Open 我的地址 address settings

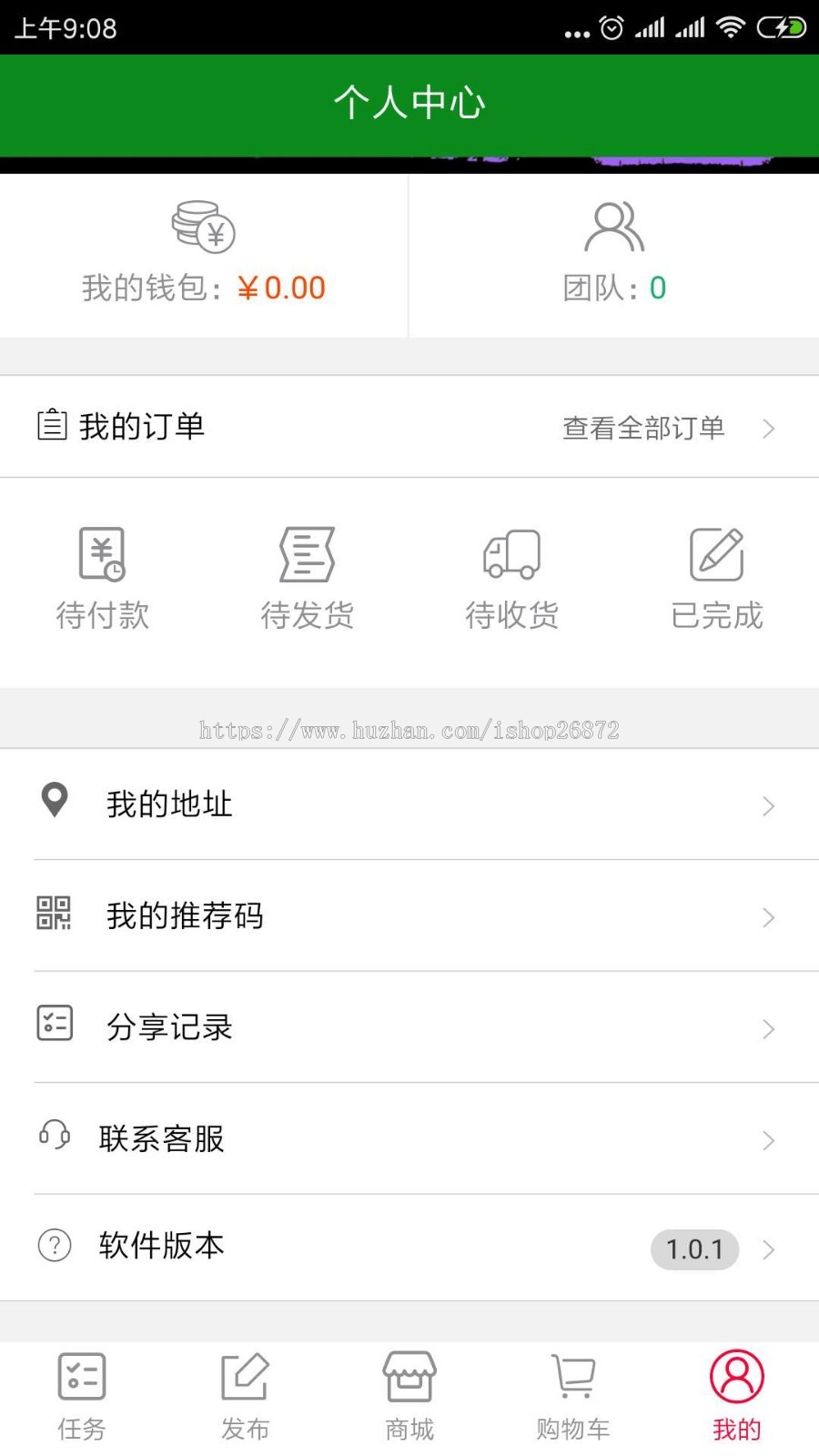click(409, 804)
